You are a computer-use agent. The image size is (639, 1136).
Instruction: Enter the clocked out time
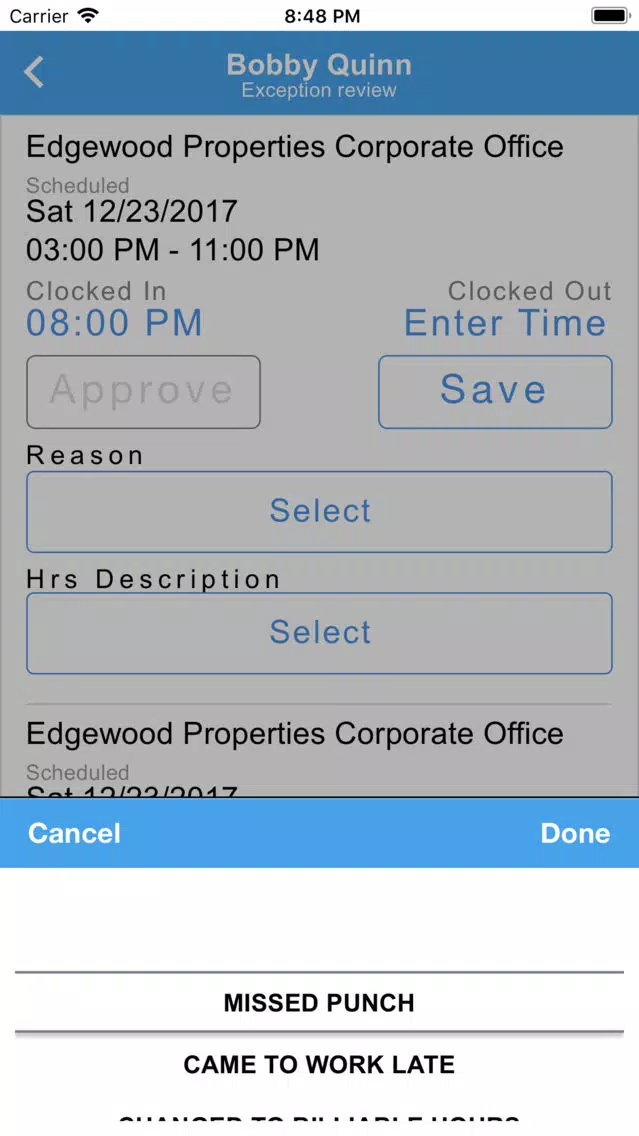click(x=505, y=323)
